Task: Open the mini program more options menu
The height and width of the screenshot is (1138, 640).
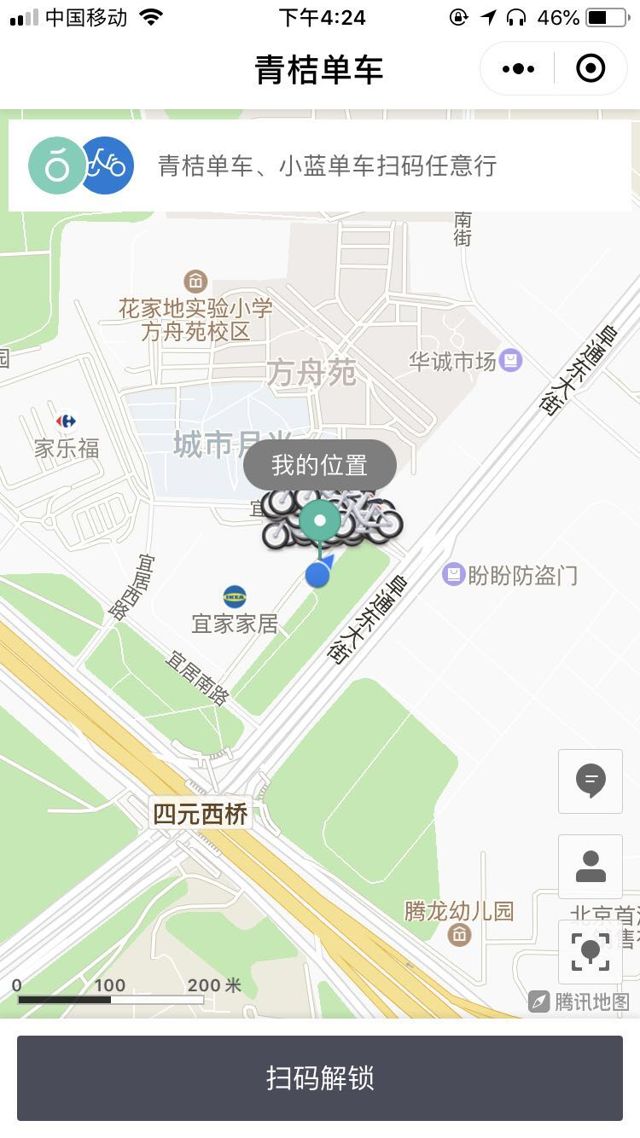Action: (x=518, y=69)
